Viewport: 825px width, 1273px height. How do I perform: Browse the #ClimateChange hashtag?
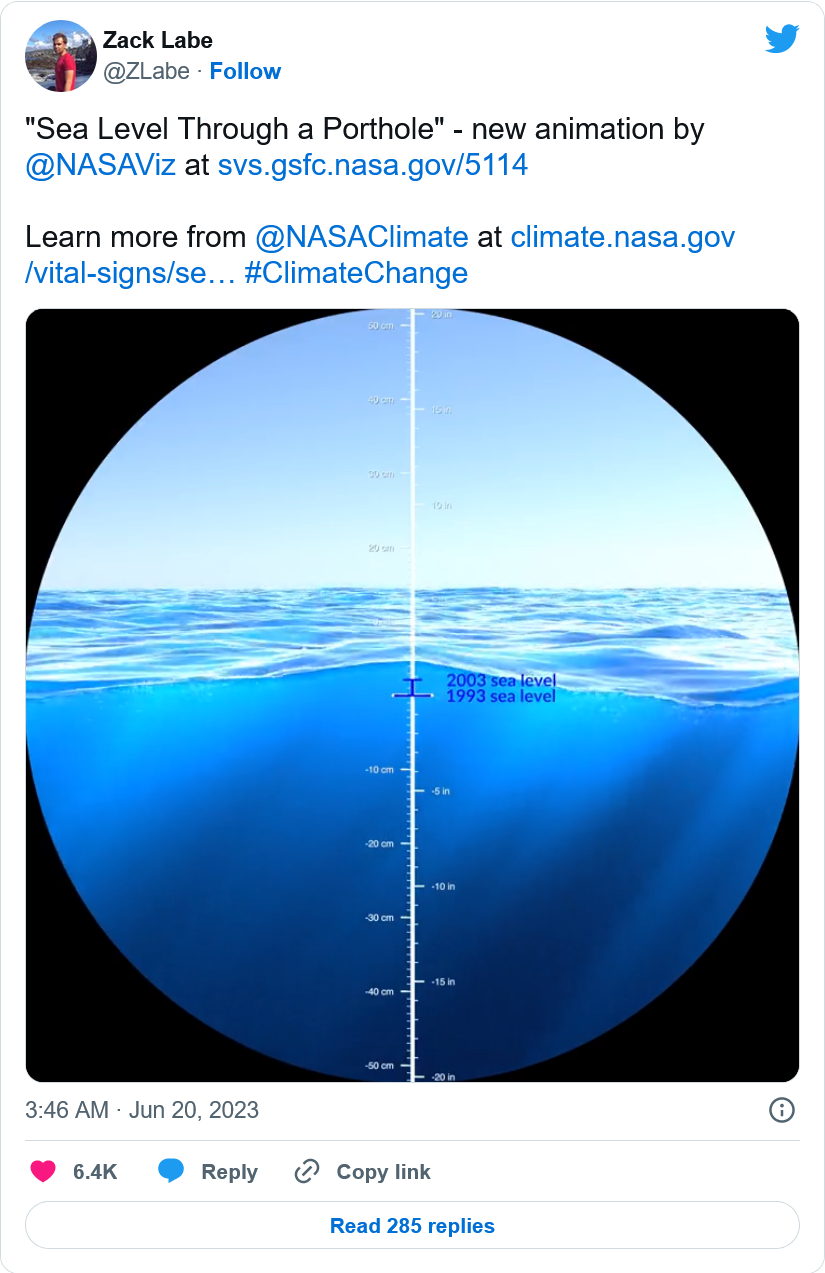click(356, 273)
